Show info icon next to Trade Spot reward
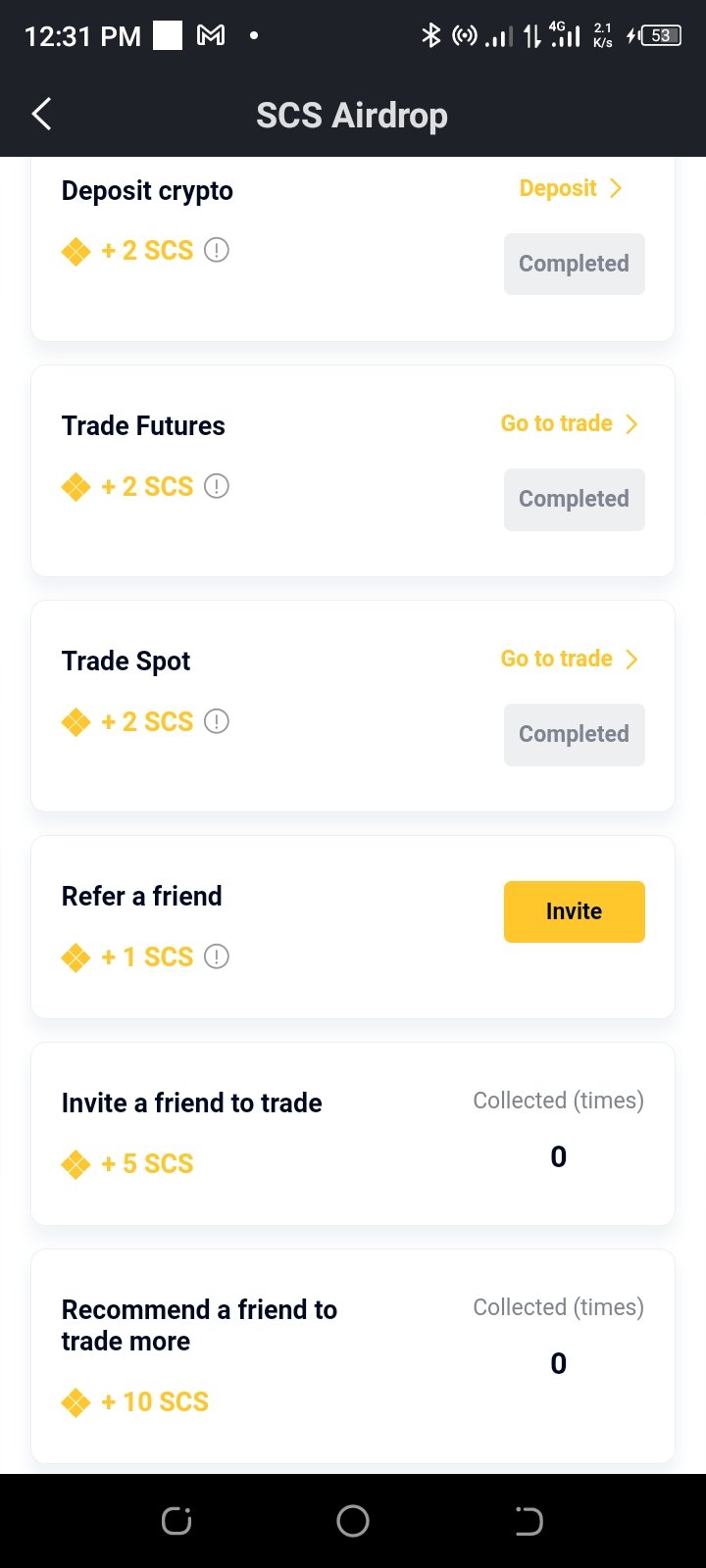 pyautogui.click(x=217, y=721)
